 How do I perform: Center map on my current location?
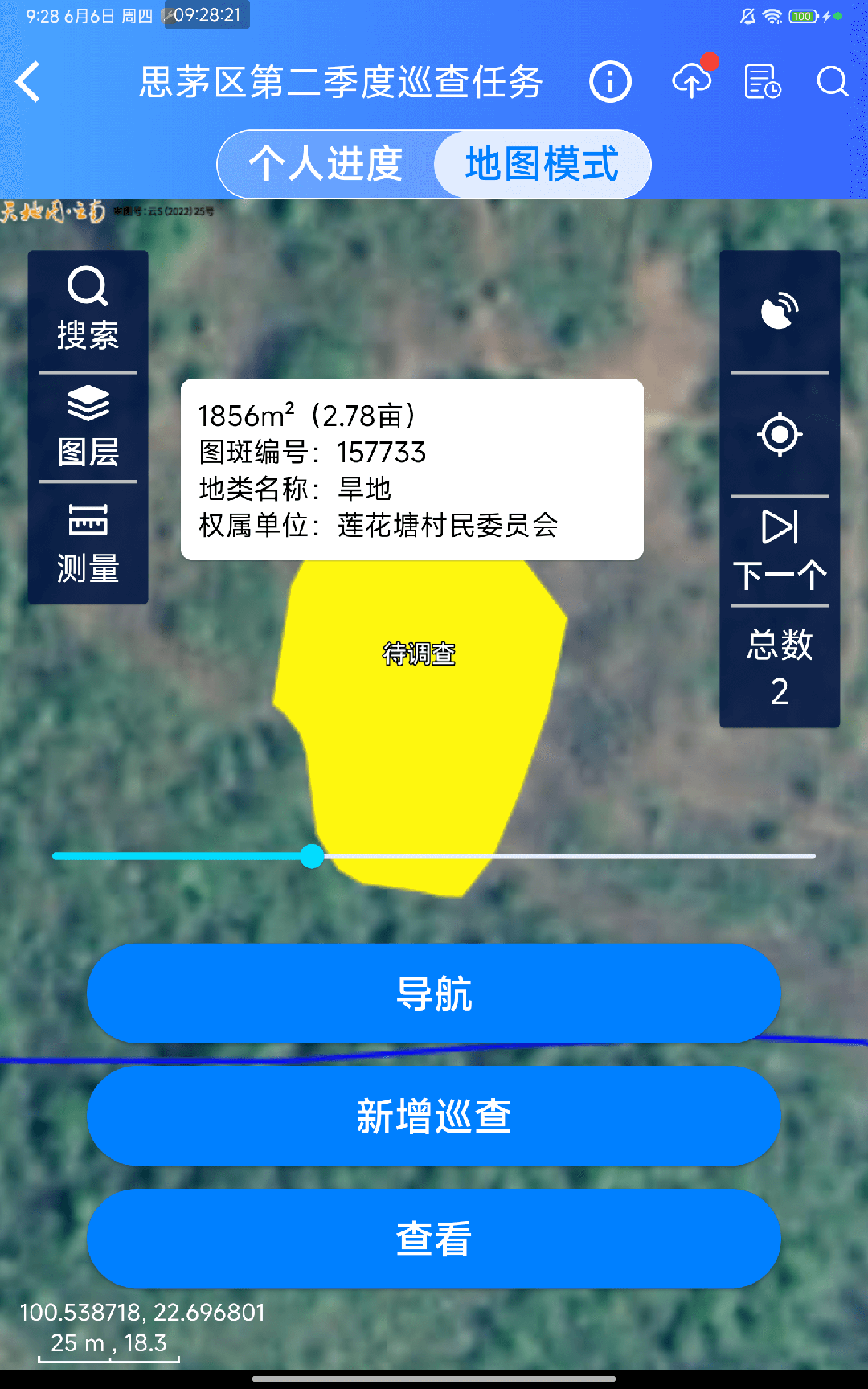pyautogui.click(x=778, y=434)
